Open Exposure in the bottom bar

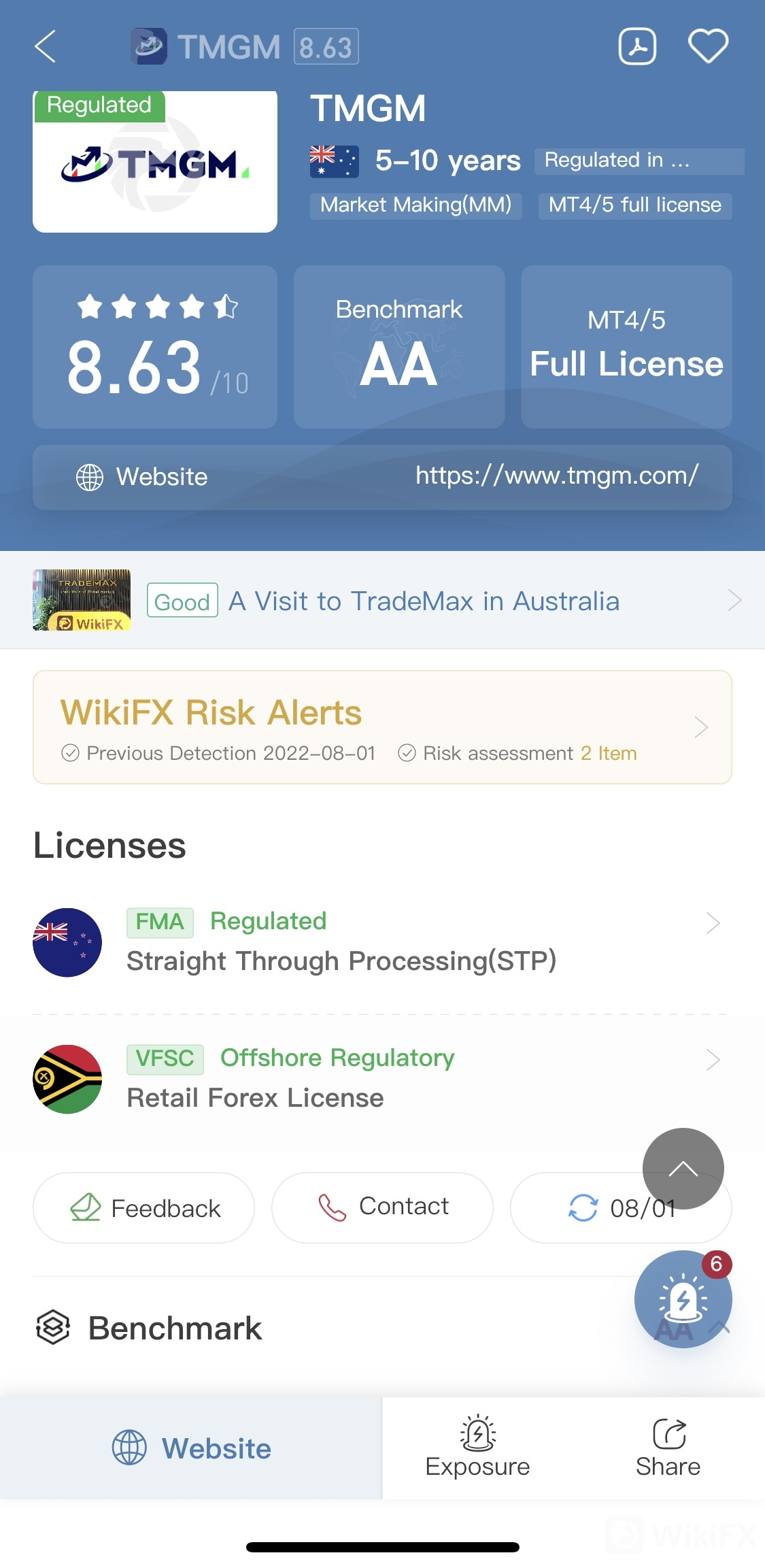tap(477, 1448)
